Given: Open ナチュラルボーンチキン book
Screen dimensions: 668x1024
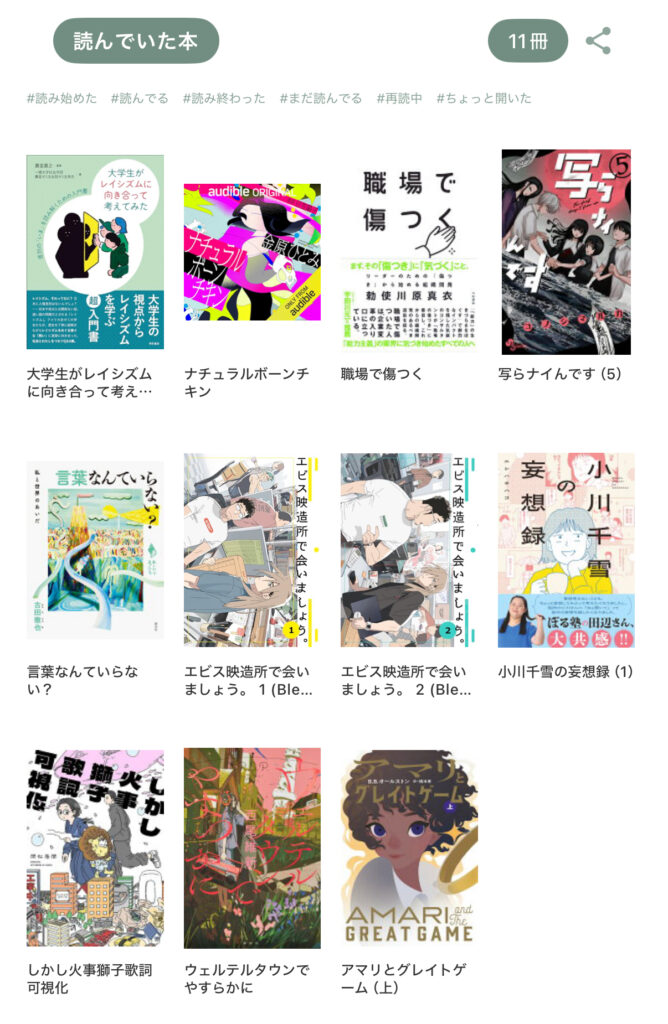Looking at the screenshot, I should [252, 267].
